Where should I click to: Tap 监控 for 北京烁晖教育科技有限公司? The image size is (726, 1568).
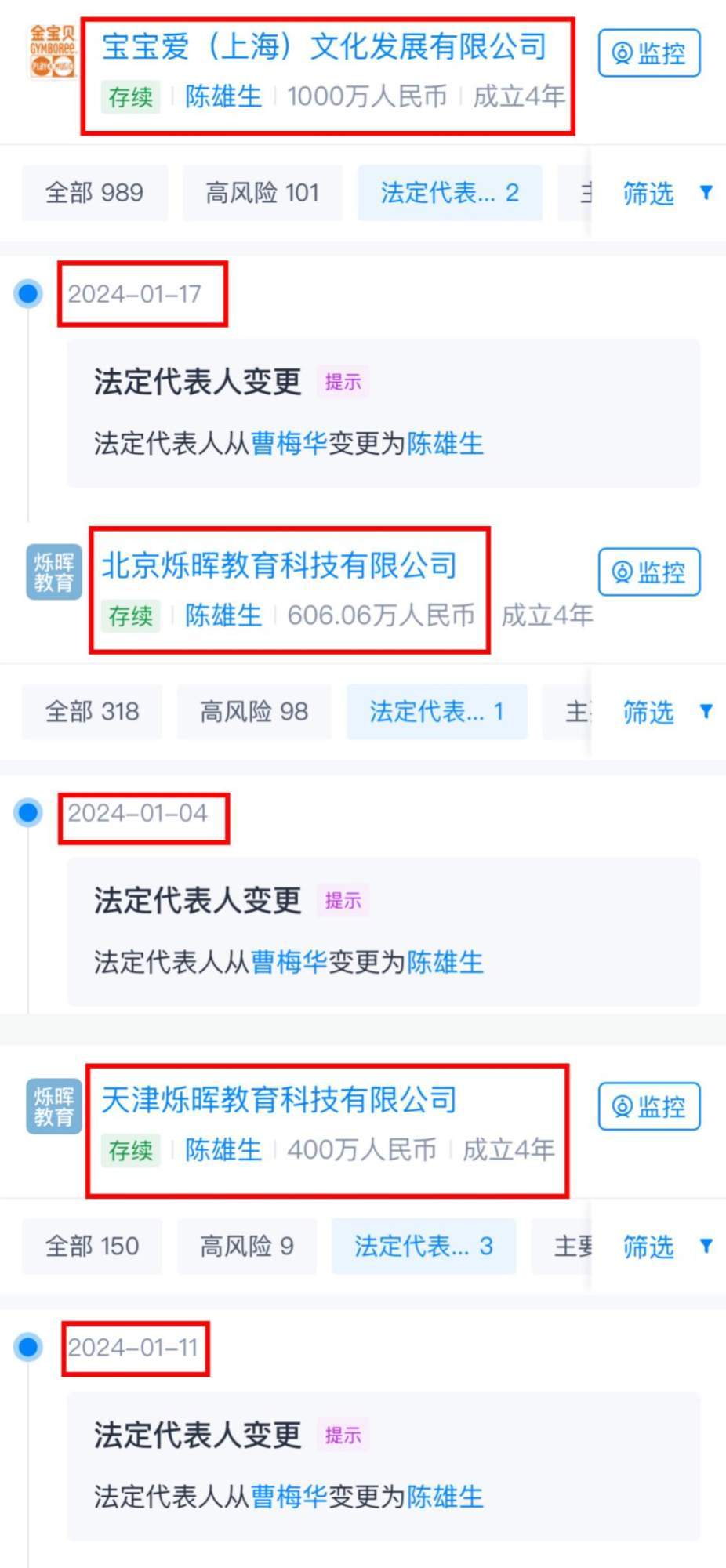click(x=648, y=572)
